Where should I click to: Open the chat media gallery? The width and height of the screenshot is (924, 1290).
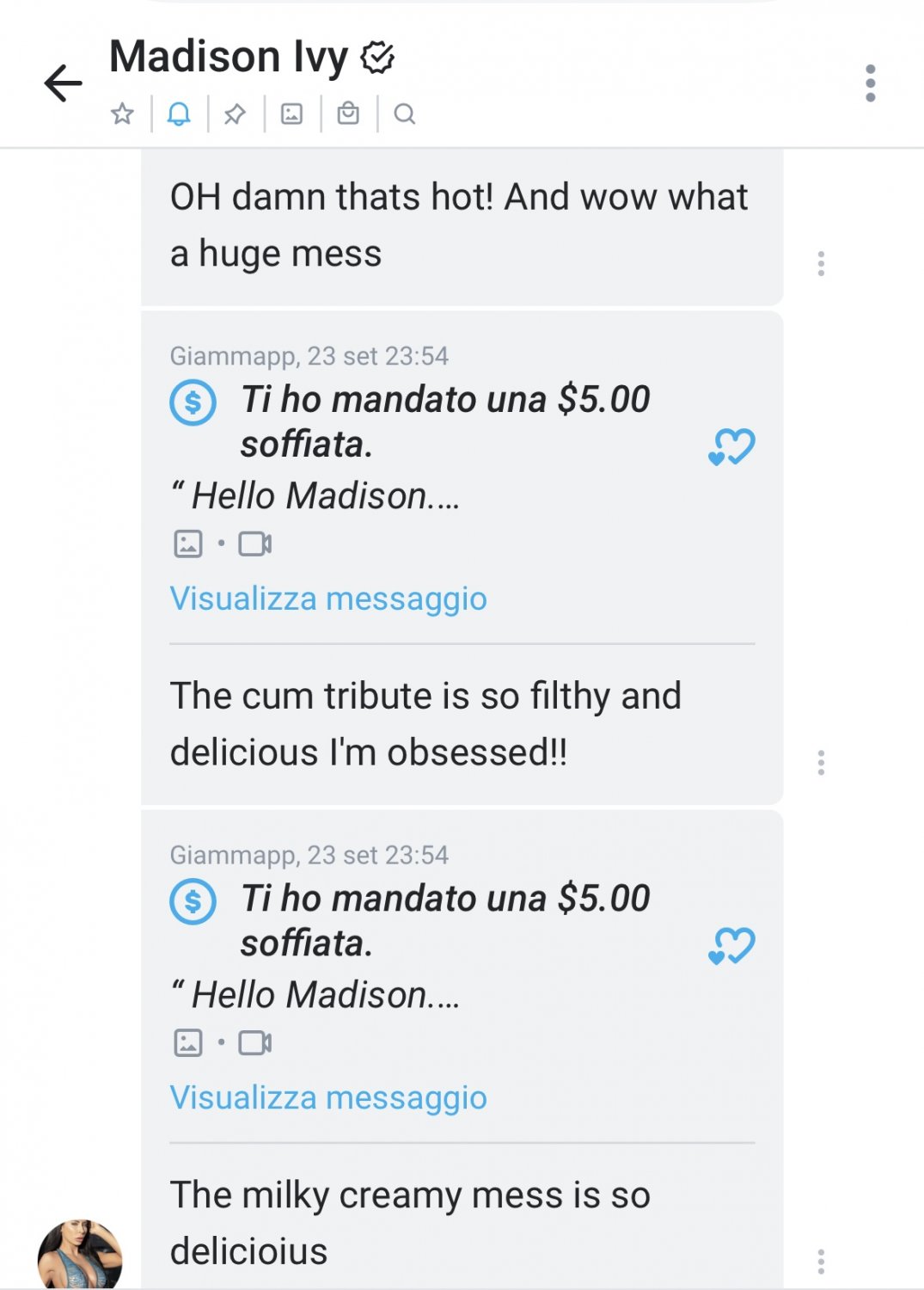point(292,114)
